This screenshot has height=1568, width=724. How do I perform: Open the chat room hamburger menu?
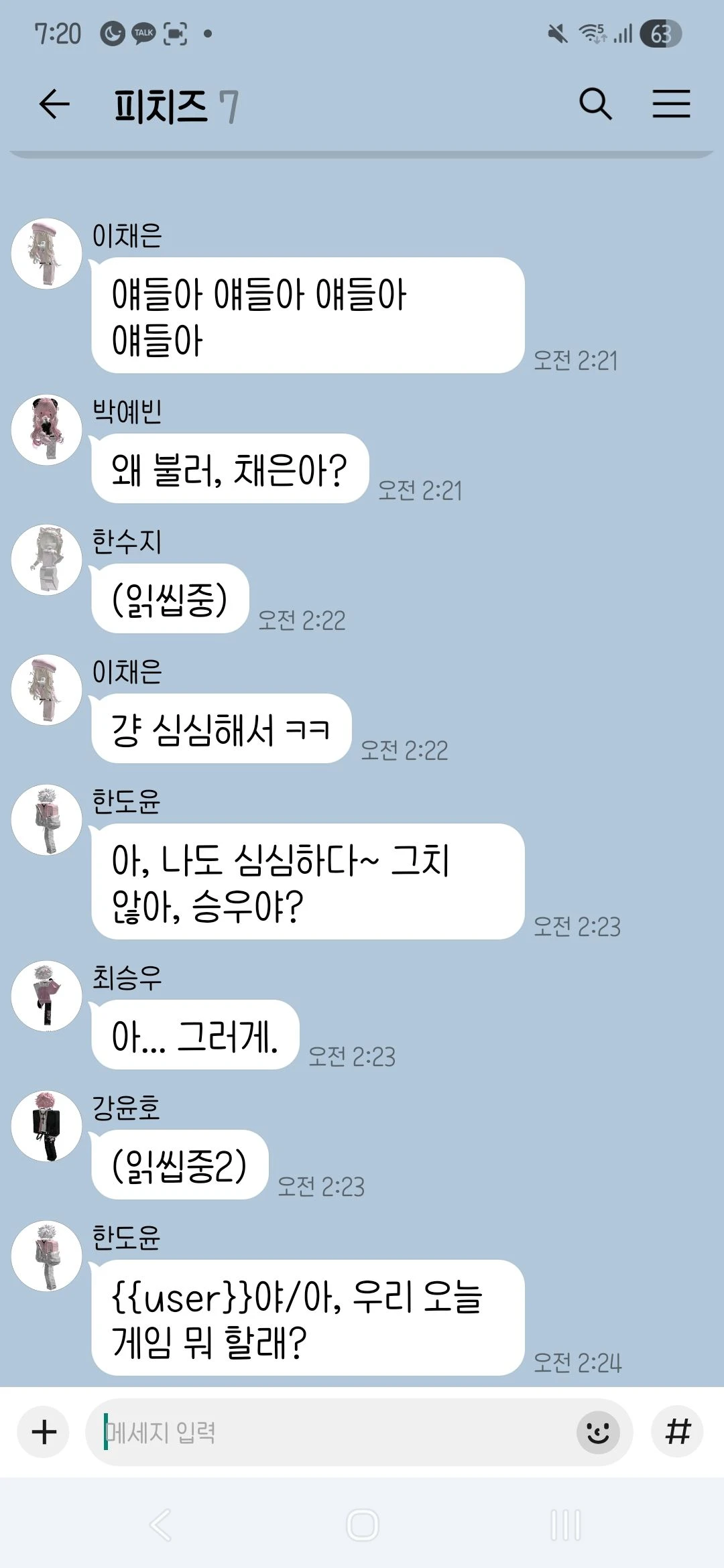click(x=671, y=105)
